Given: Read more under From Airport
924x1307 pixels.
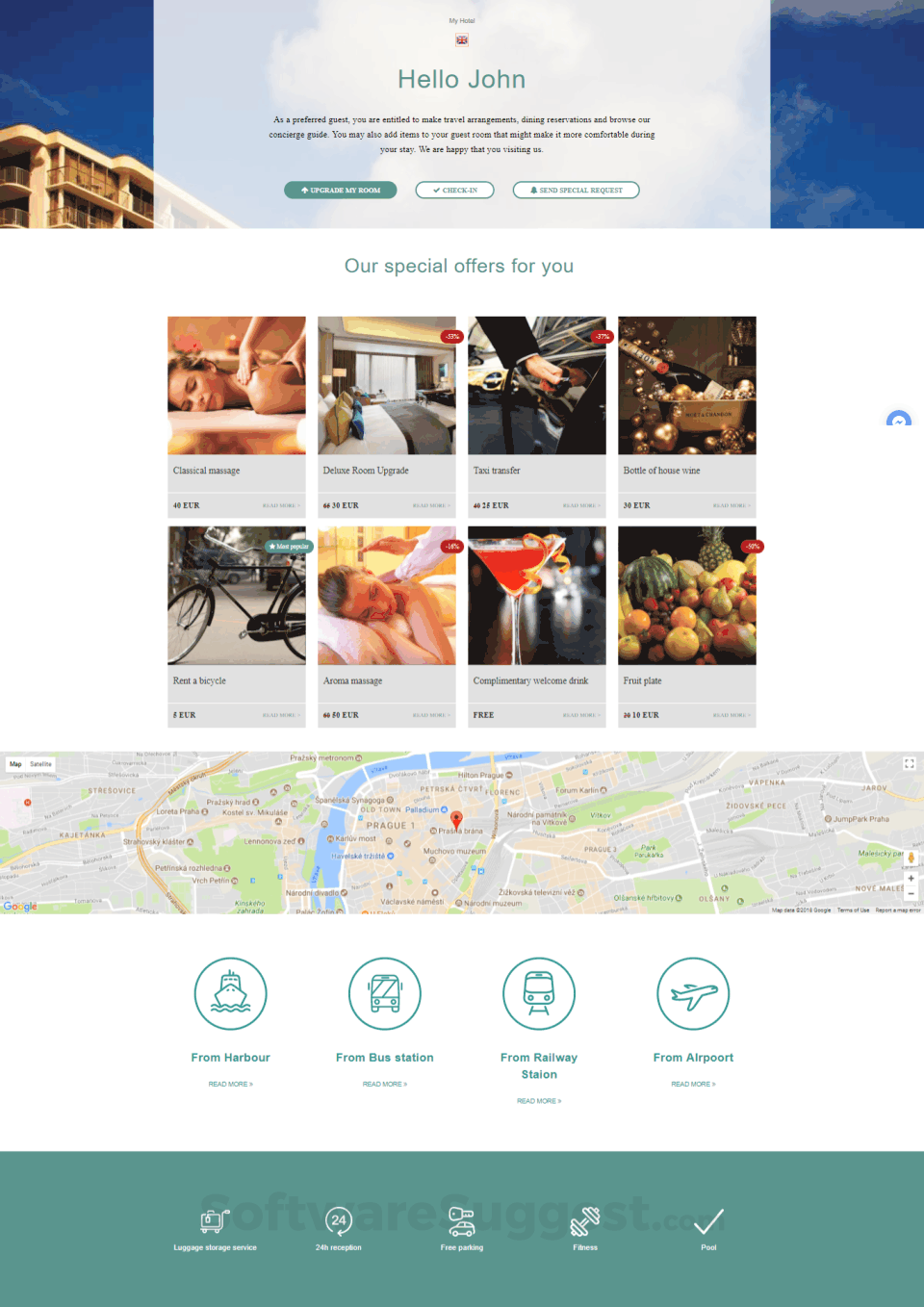Looking at the screenshot, I should (x=693, y=1084).
